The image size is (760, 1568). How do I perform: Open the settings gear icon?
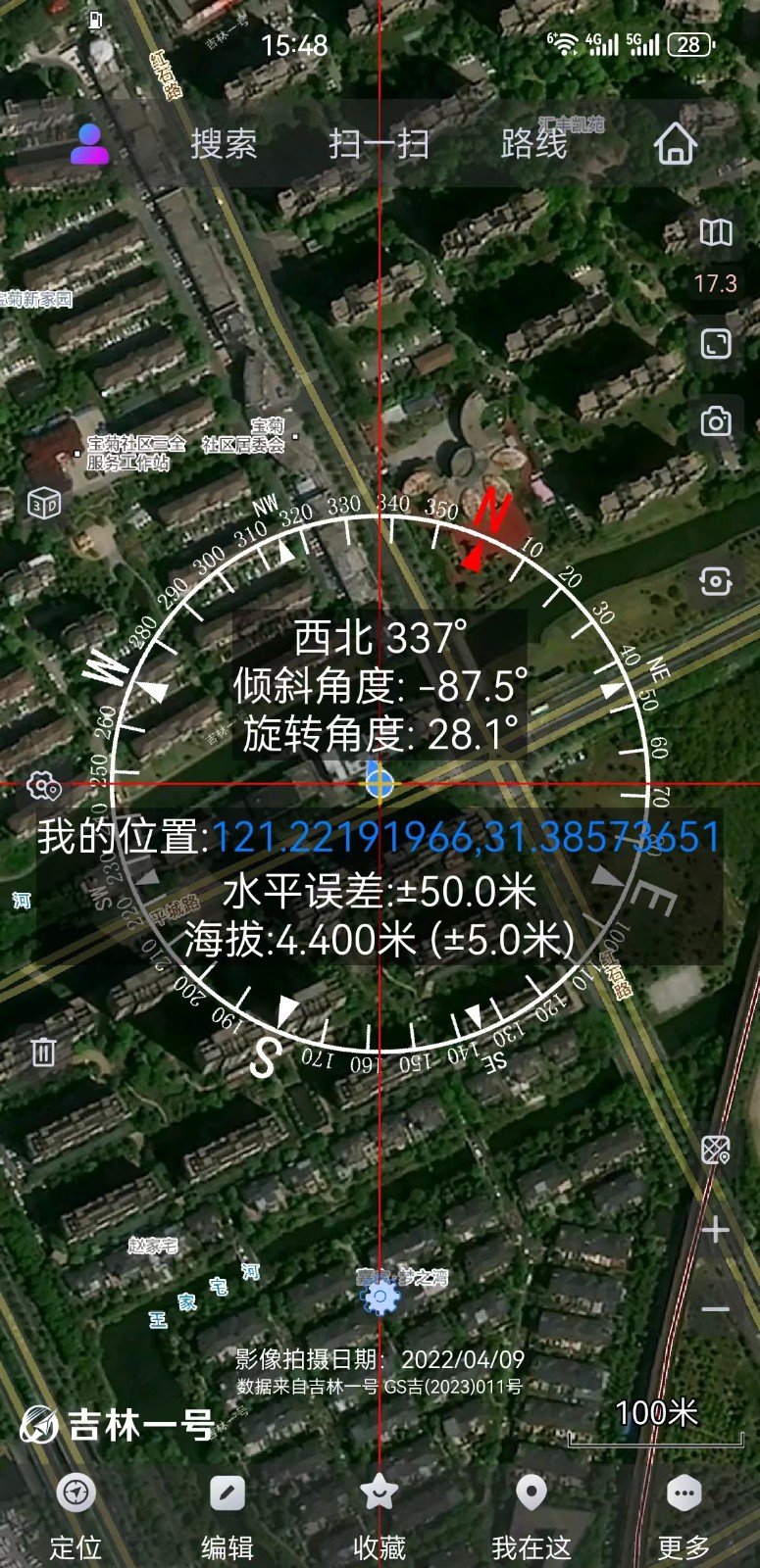point(44,786)
